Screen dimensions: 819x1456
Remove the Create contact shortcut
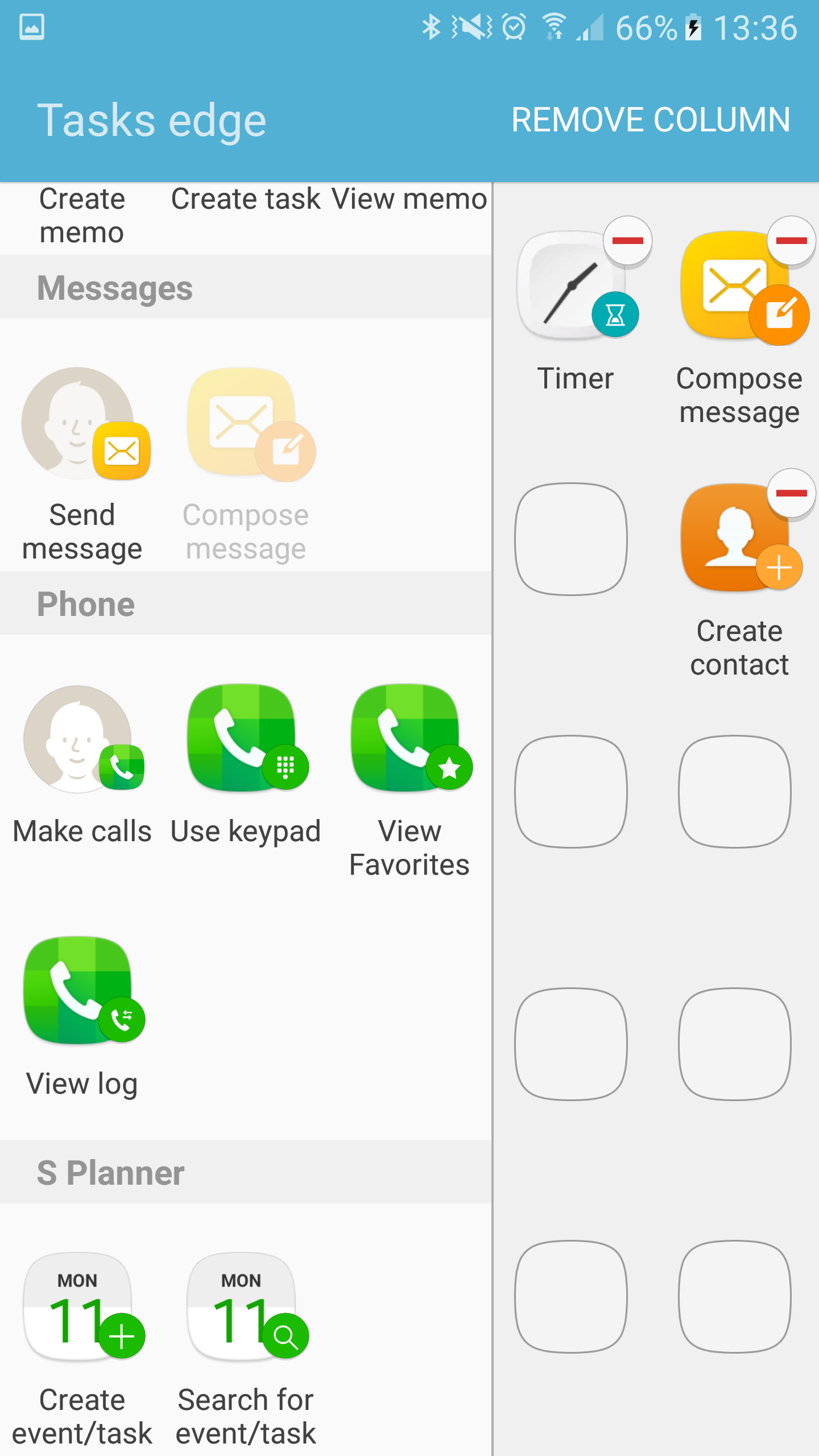(791, 493)
